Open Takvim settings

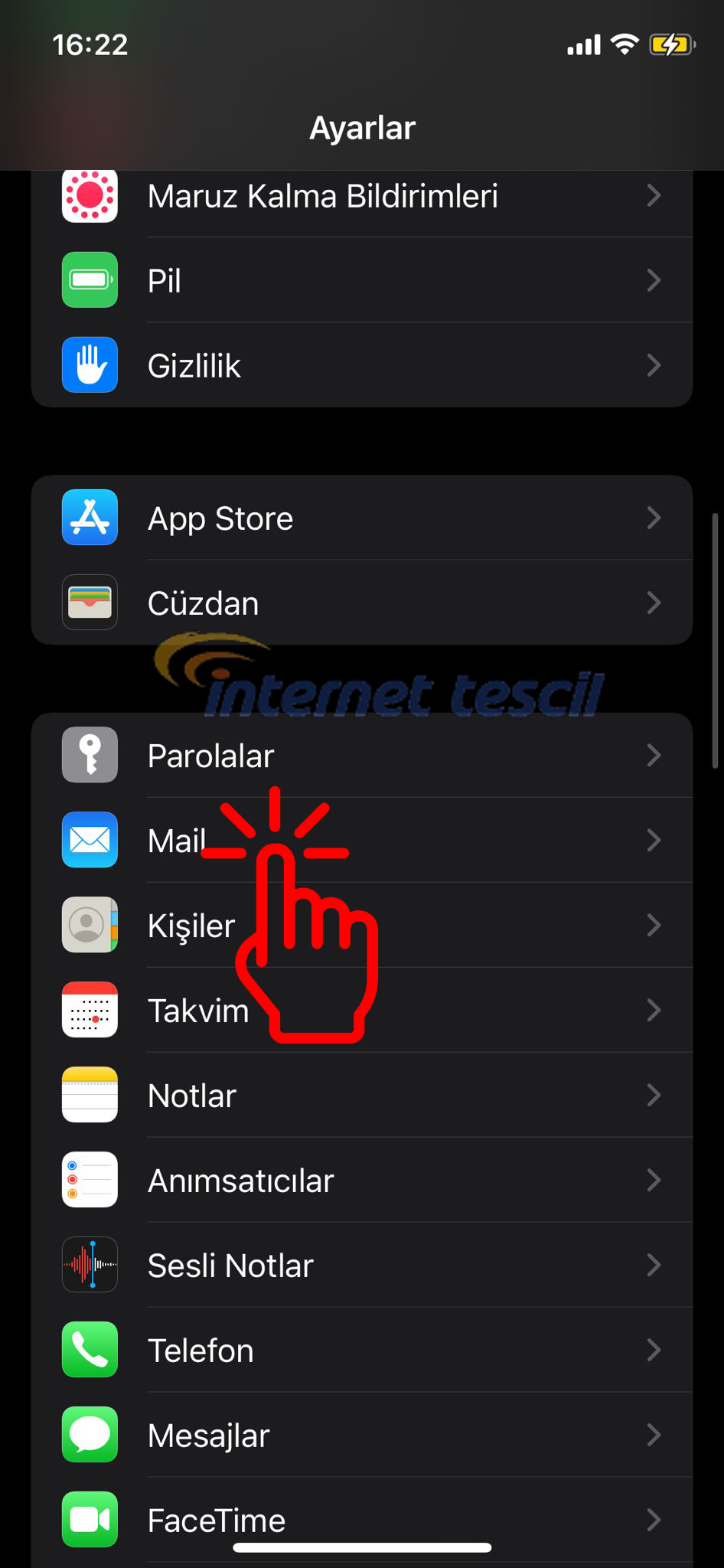[459, 1011]
